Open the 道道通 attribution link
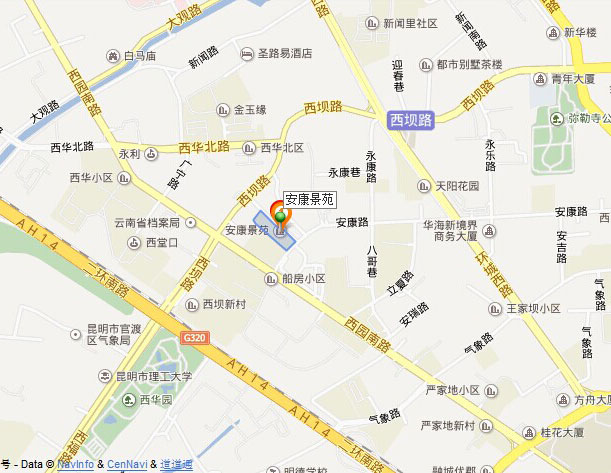 pos(177,465)
